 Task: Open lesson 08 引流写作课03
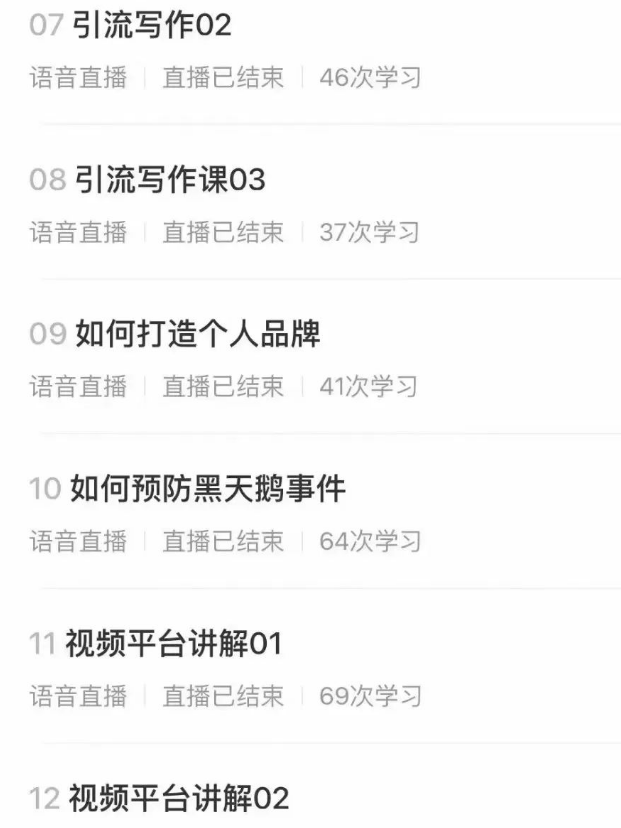pyautogui.click(x=168, y=181)
